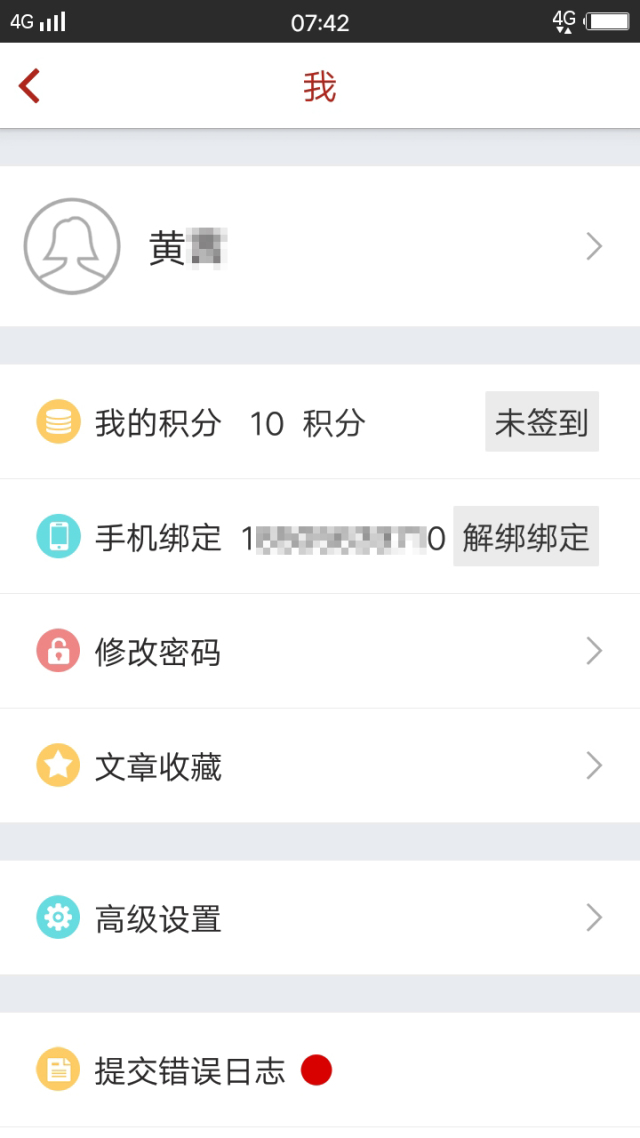Go back using the red arrow
Screen dimensions: 640x1138
(30, 87)
